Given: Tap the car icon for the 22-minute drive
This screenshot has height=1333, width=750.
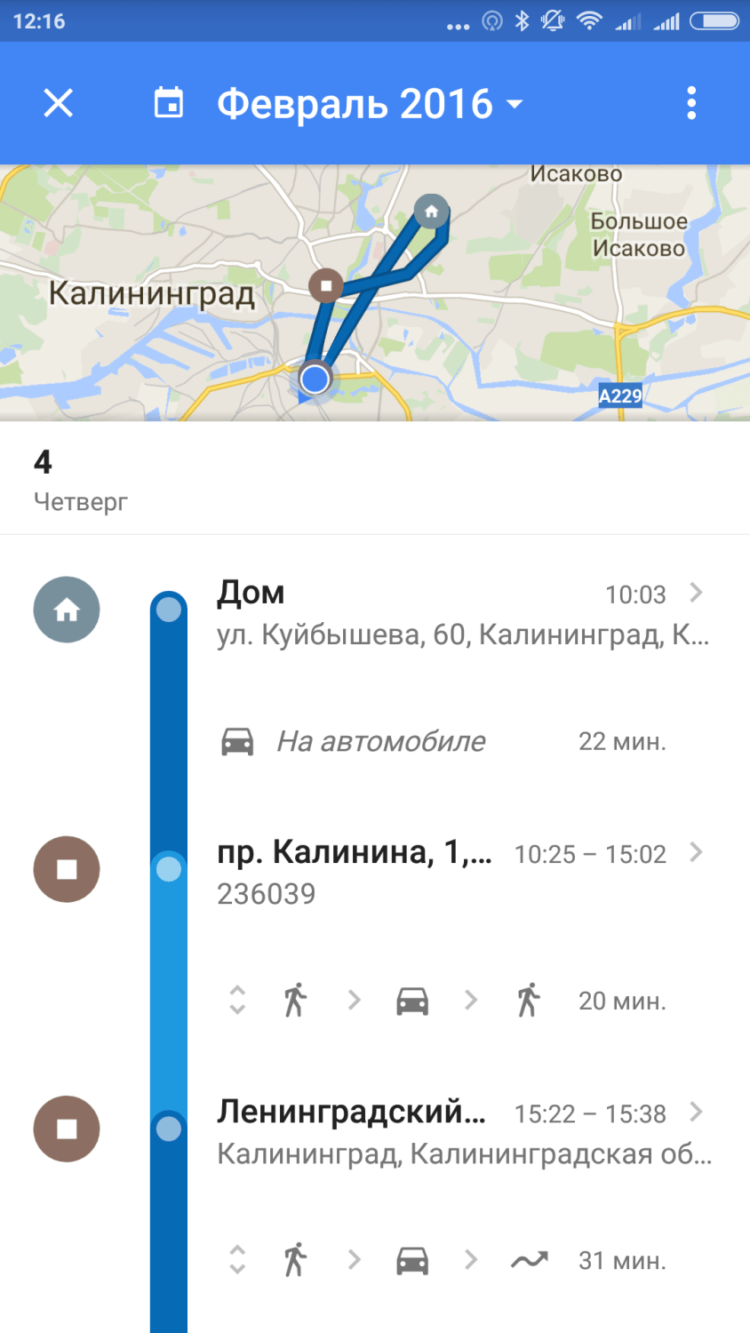Looking at the screenshot, I should click(237, 741).
